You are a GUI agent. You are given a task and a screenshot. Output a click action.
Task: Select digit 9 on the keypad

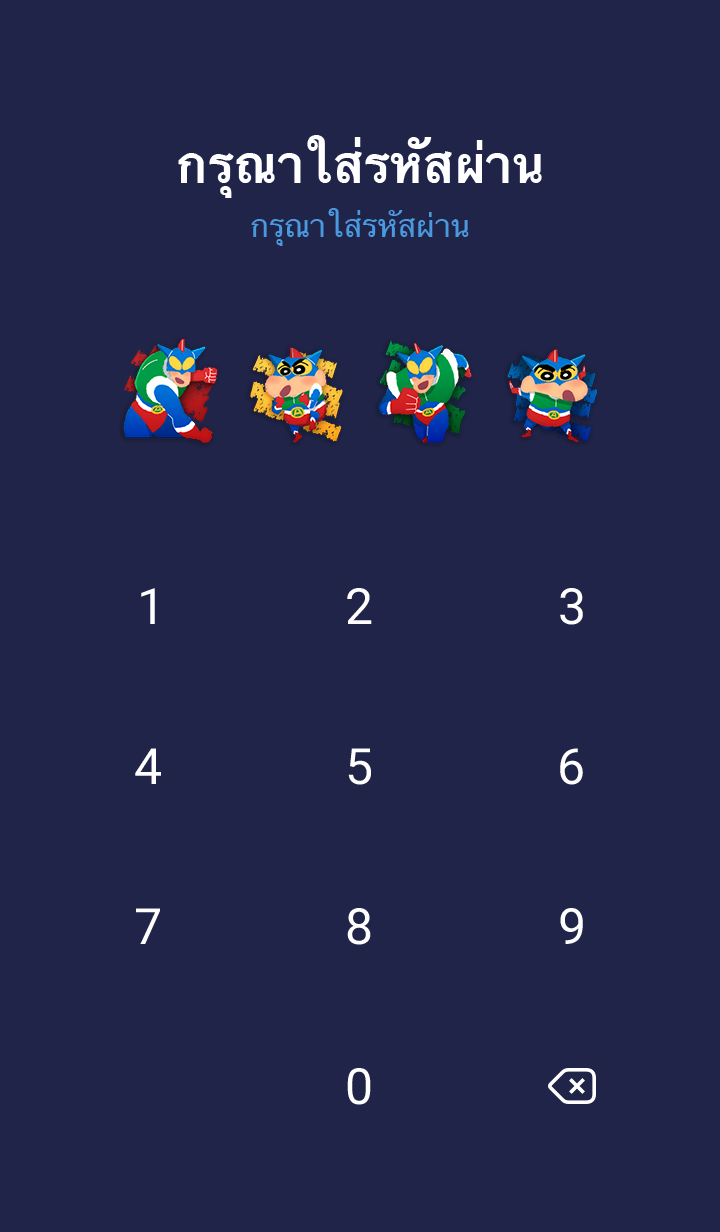click(571, 927)
